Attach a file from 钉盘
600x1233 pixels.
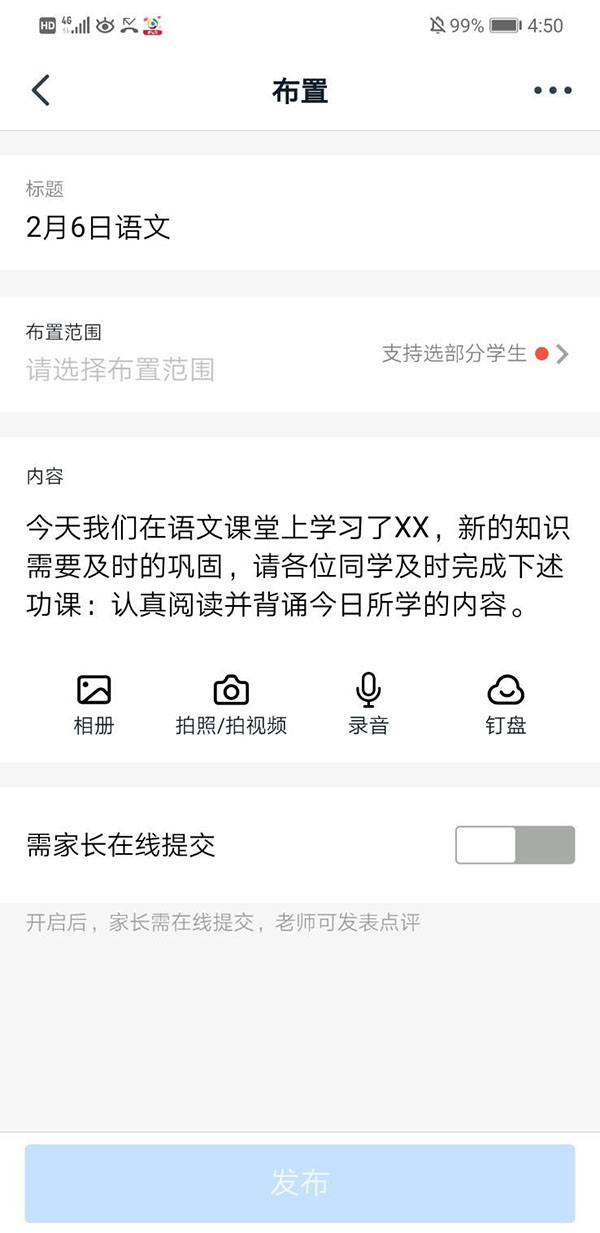coord(506,704)
